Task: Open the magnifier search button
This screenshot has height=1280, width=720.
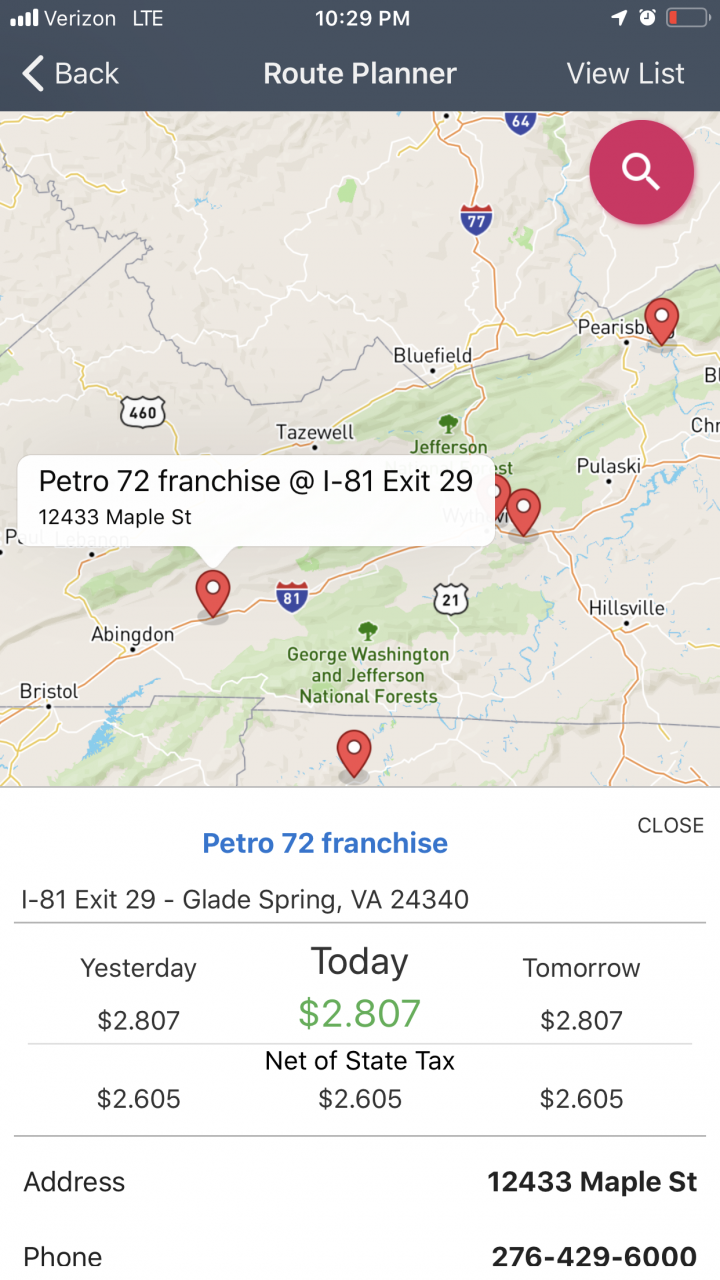Action: (641, 172)
